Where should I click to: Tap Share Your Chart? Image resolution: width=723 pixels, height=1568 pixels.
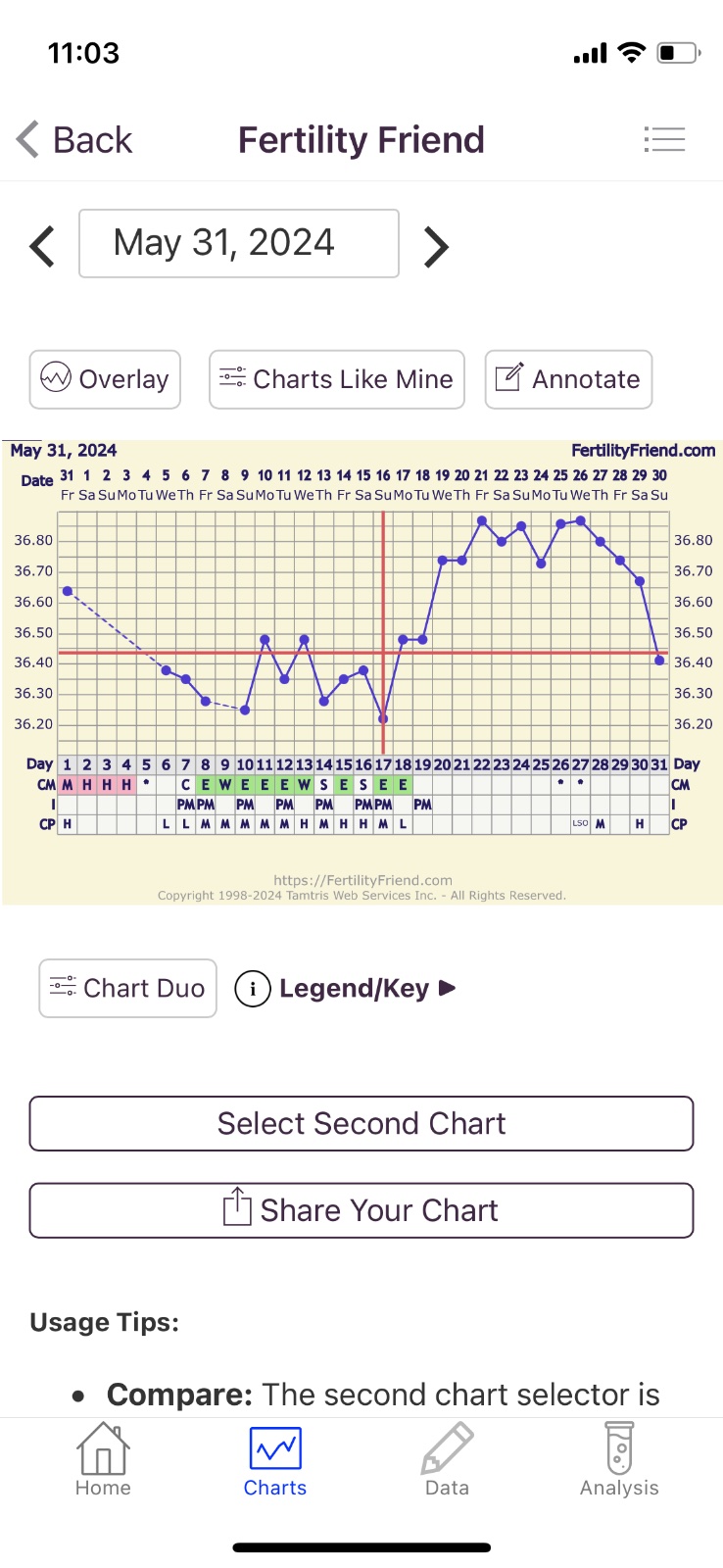click(361, 1210)
